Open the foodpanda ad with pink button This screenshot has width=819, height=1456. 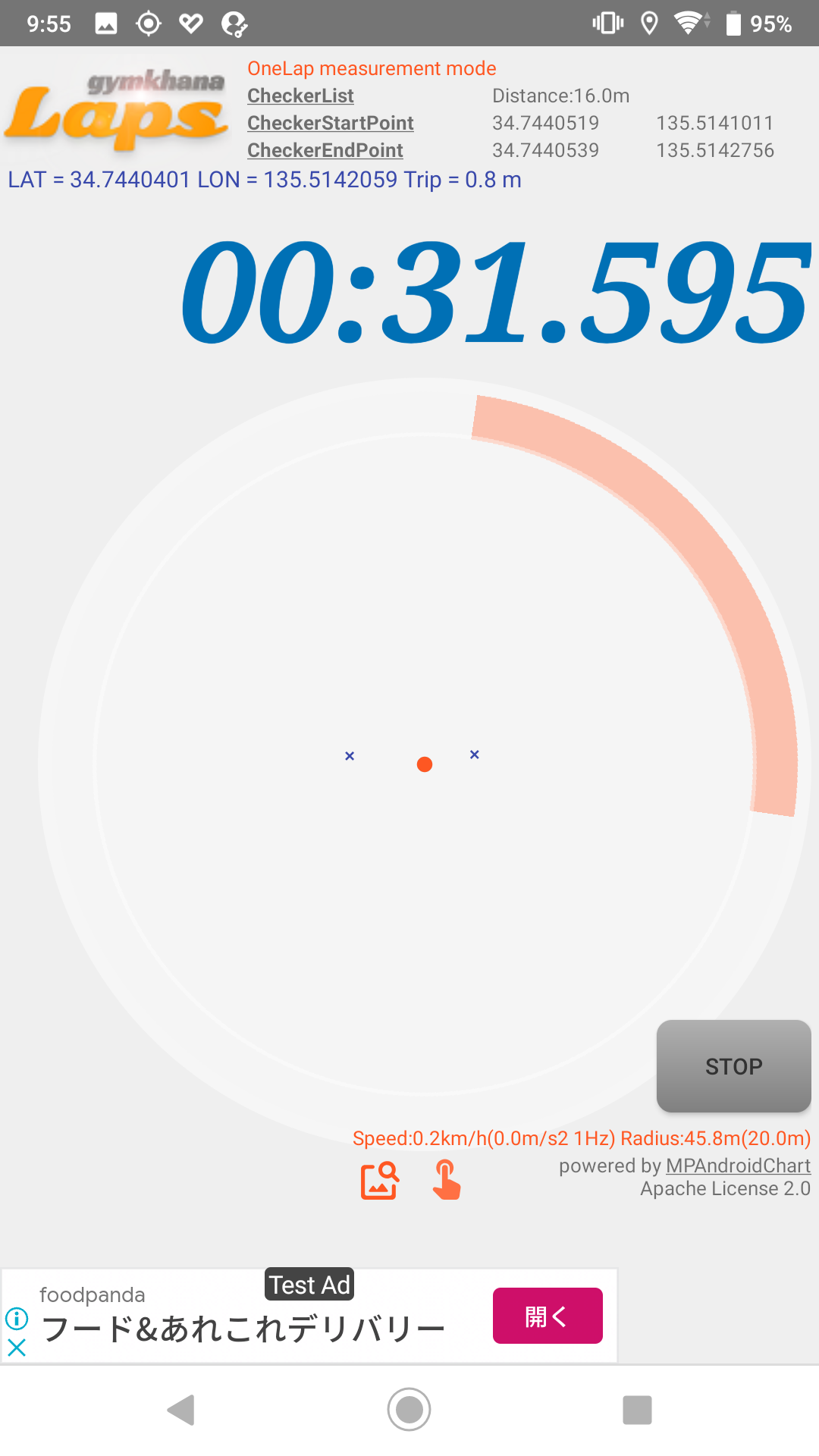pos(548,1316)
